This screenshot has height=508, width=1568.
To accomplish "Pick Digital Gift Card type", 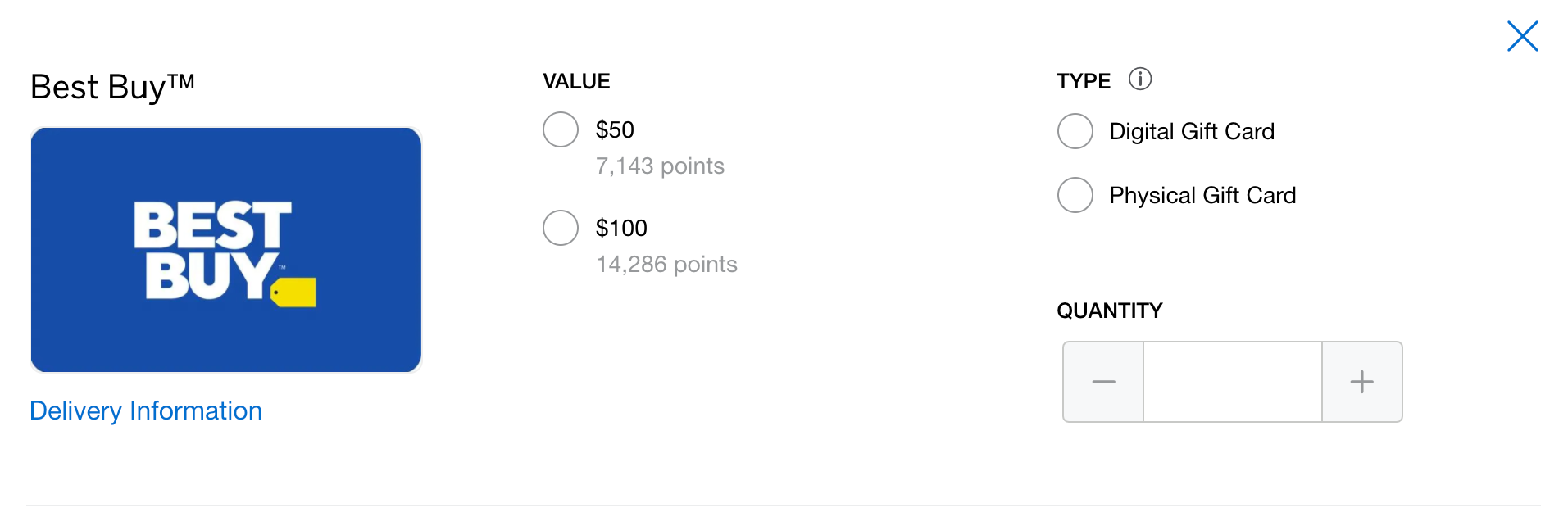I will [1075, 131].
